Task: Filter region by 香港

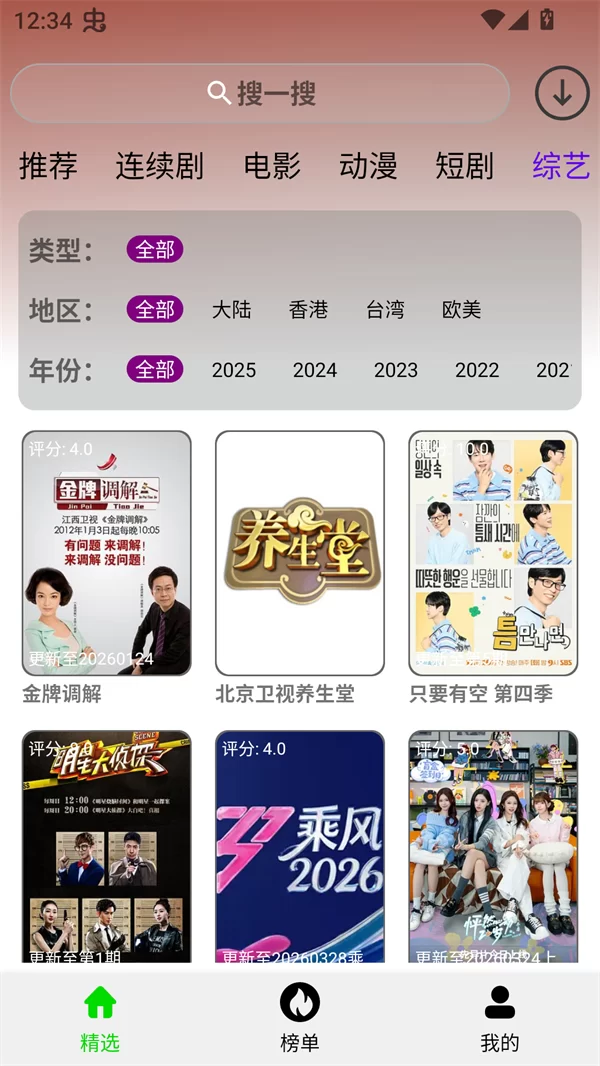Action: (x=308, y=310)
